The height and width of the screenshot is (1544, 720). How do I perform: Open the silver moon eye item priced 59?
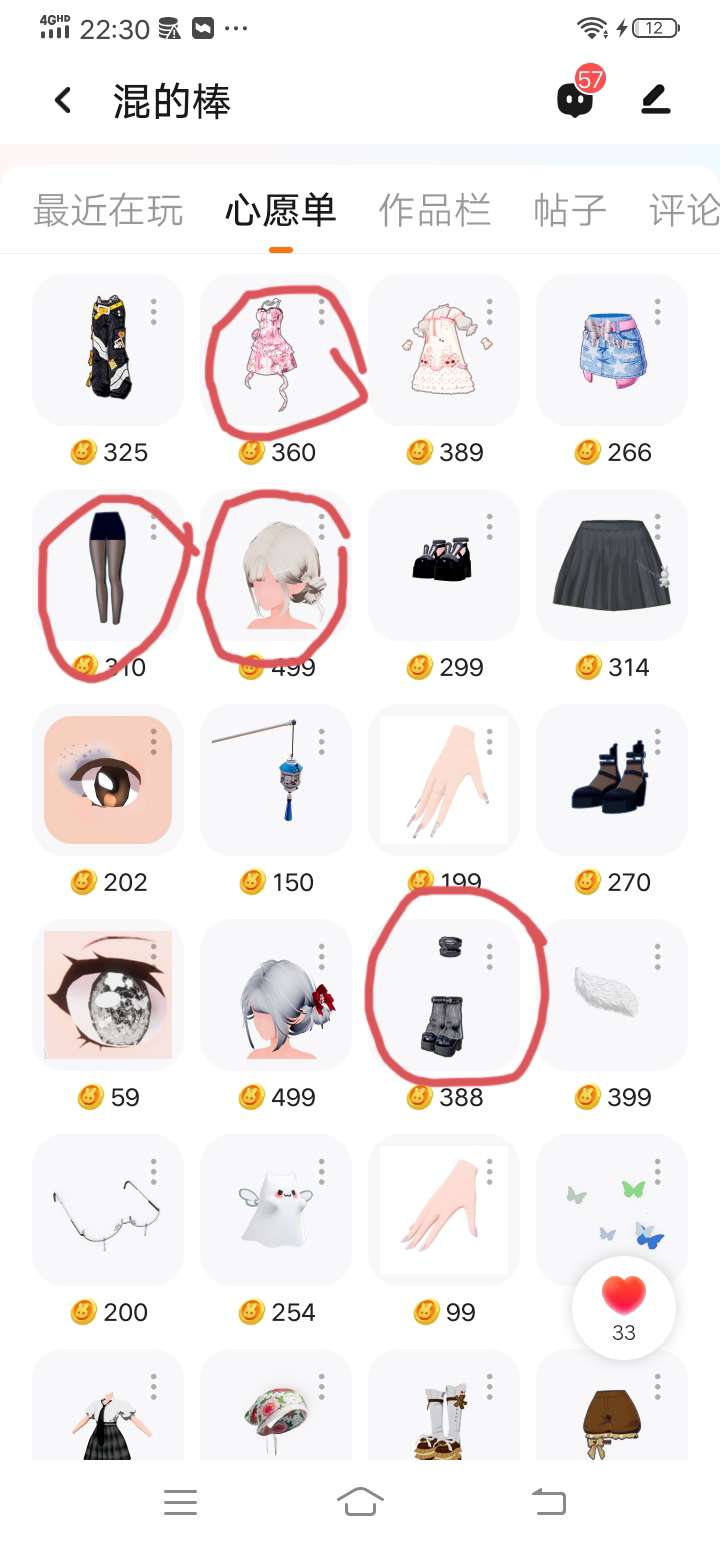[x=108, y=995]
